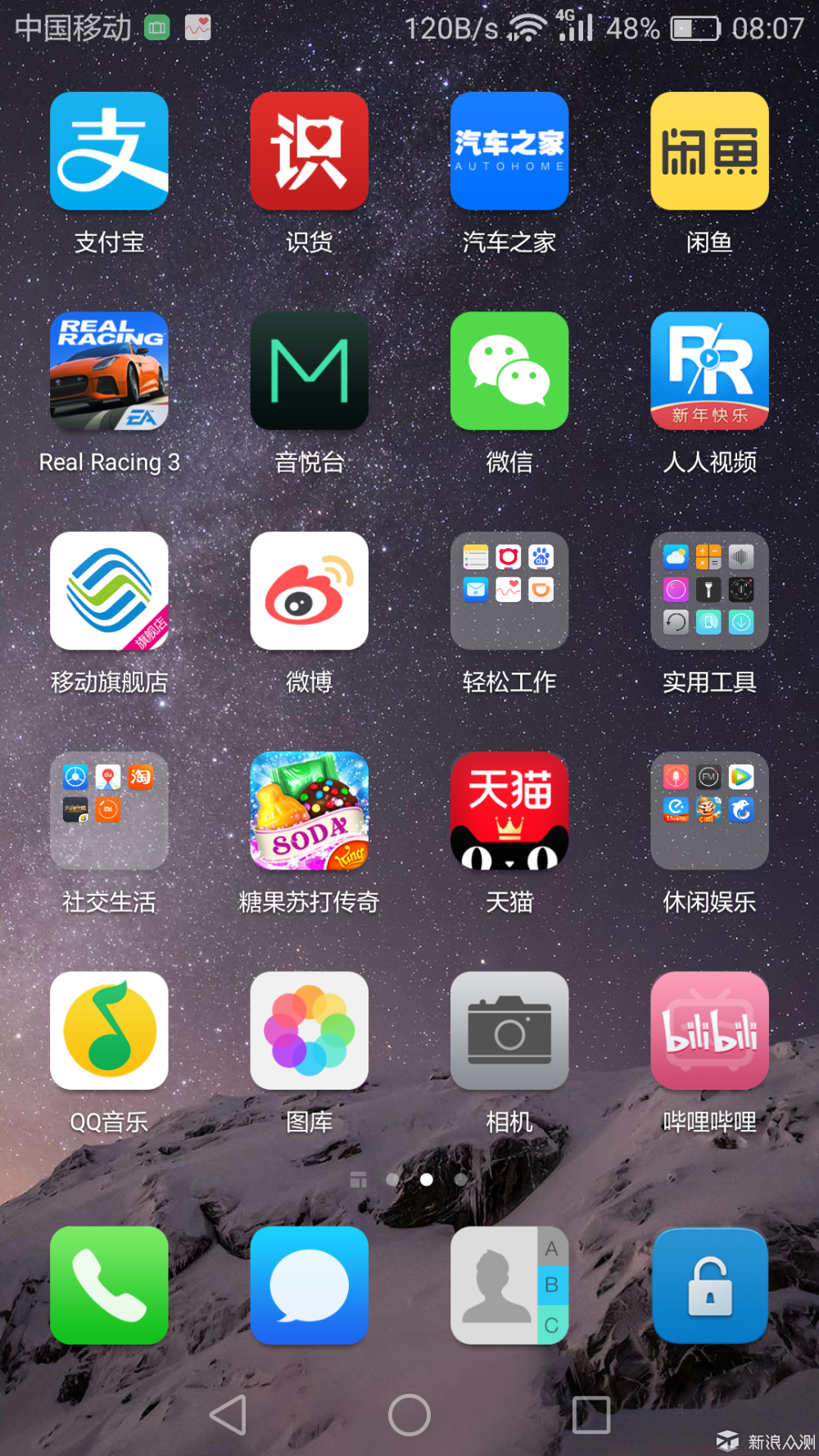Open the 图库 gallery app
The width and height of the screenshot is (819, 1456).
[x=309, y=1031]
